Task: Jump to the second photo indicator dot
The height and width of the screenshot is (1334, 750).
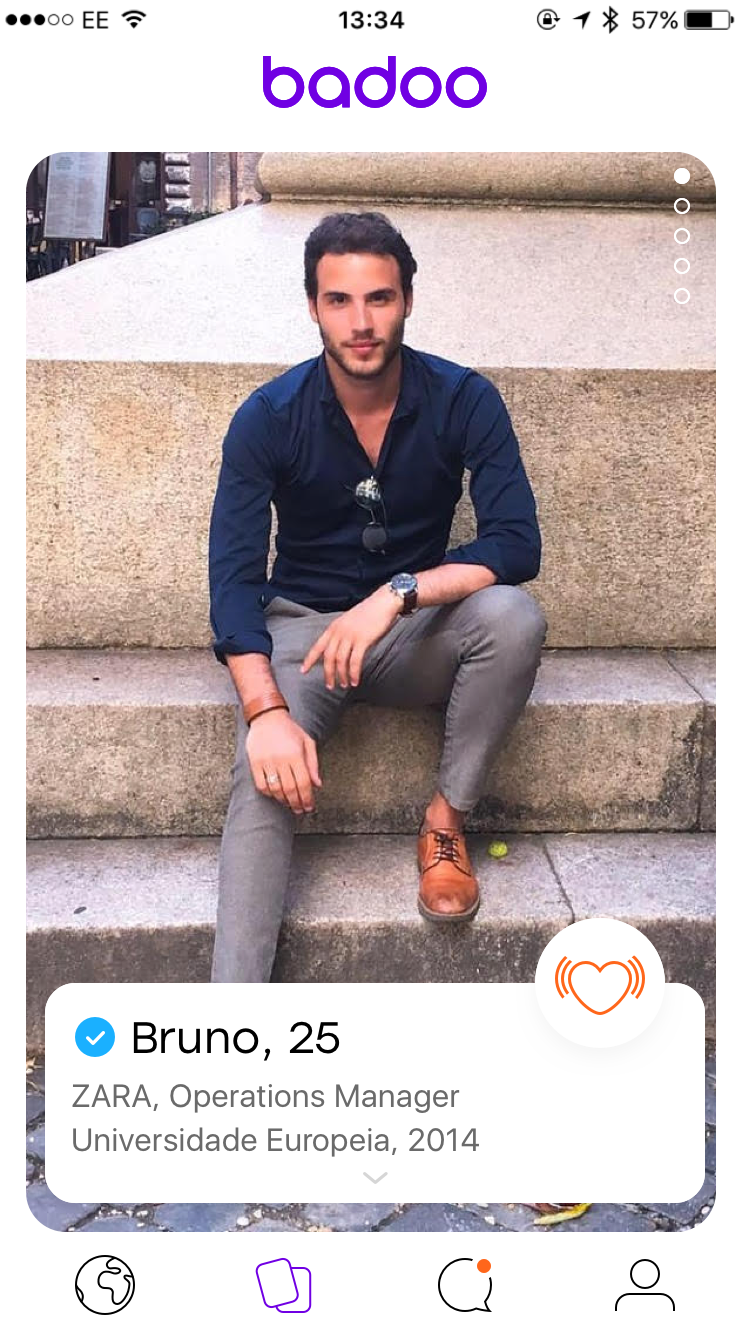Action: (682, 206)
